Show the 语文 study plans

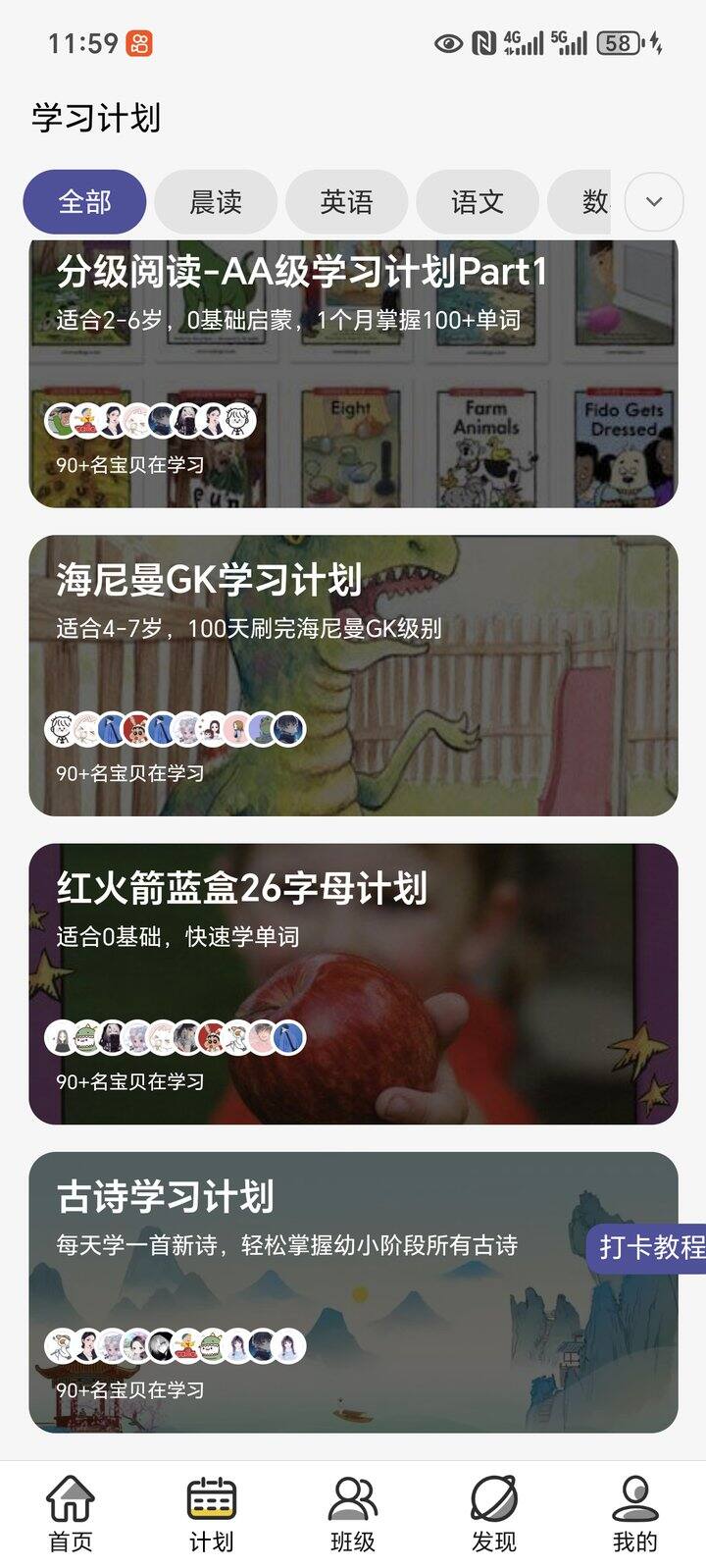478,202
